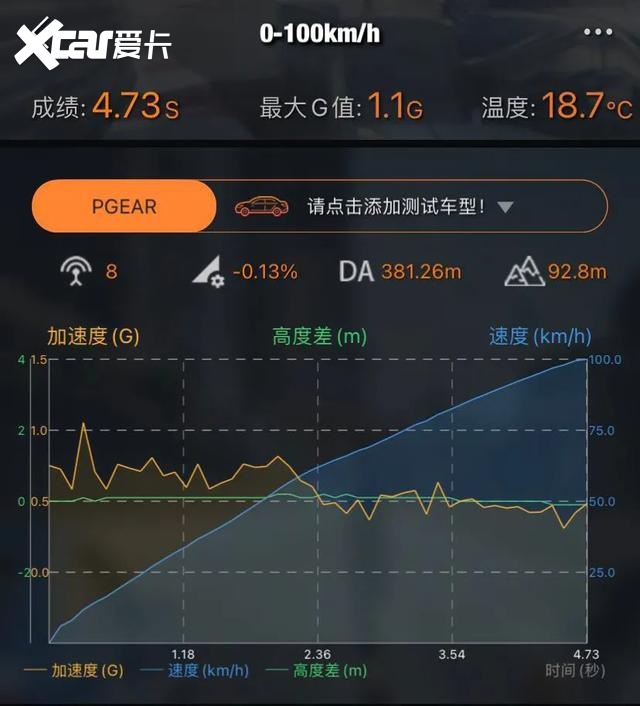This screenshot has width=640, height=706.
Task: Open the three-dot overflow menu
Action: tap(597, 33)
